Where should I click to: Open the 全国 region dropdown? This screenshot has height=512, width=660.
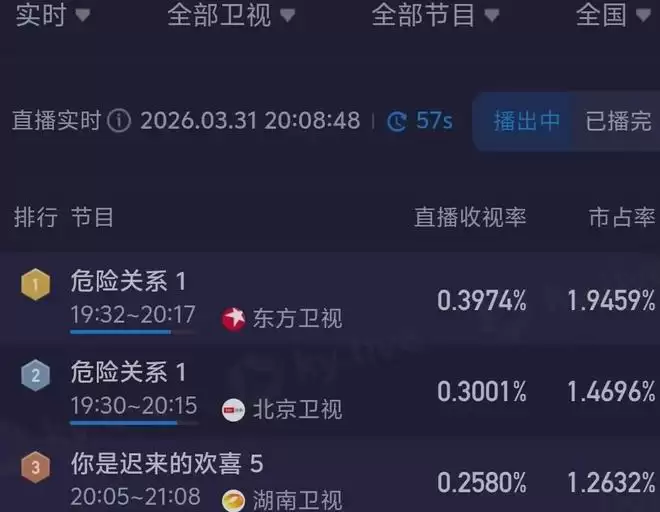[x=614, y=15]
